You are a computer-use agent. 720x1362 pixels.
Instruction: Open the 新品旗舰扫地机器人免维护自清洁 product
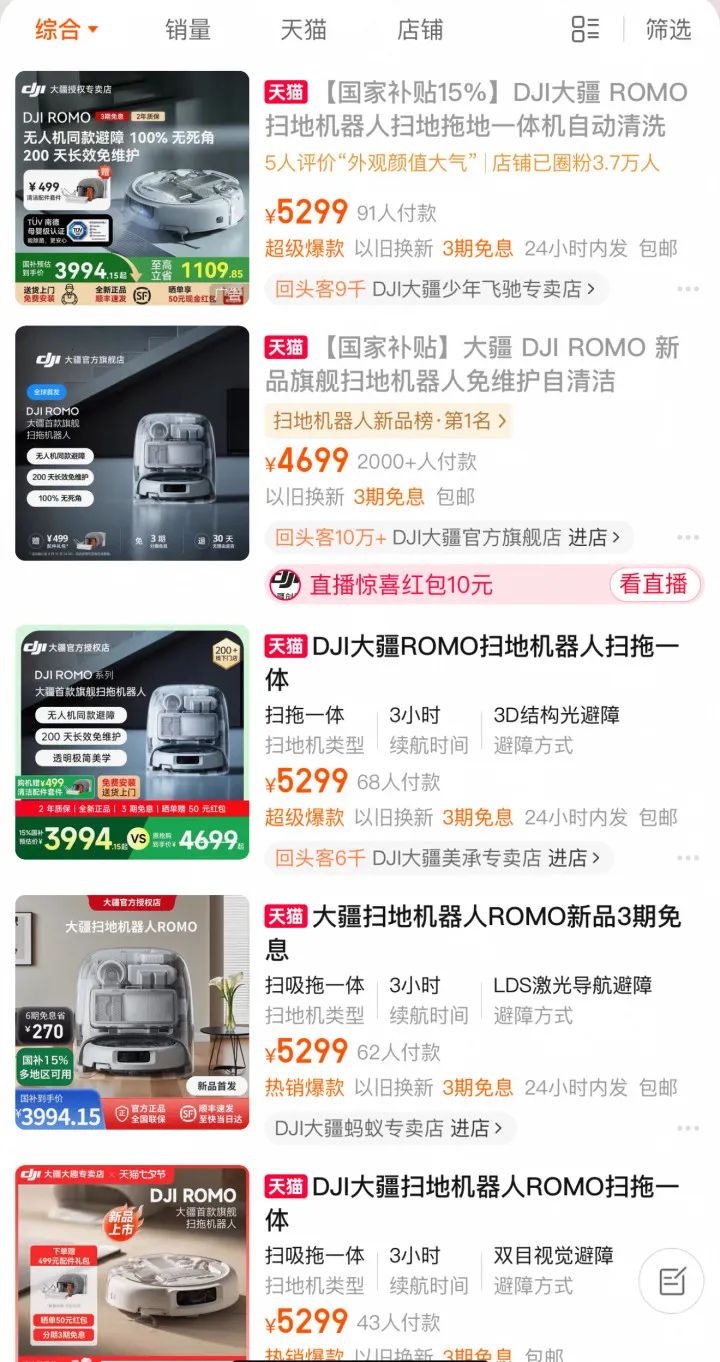[x=472, y=364]
